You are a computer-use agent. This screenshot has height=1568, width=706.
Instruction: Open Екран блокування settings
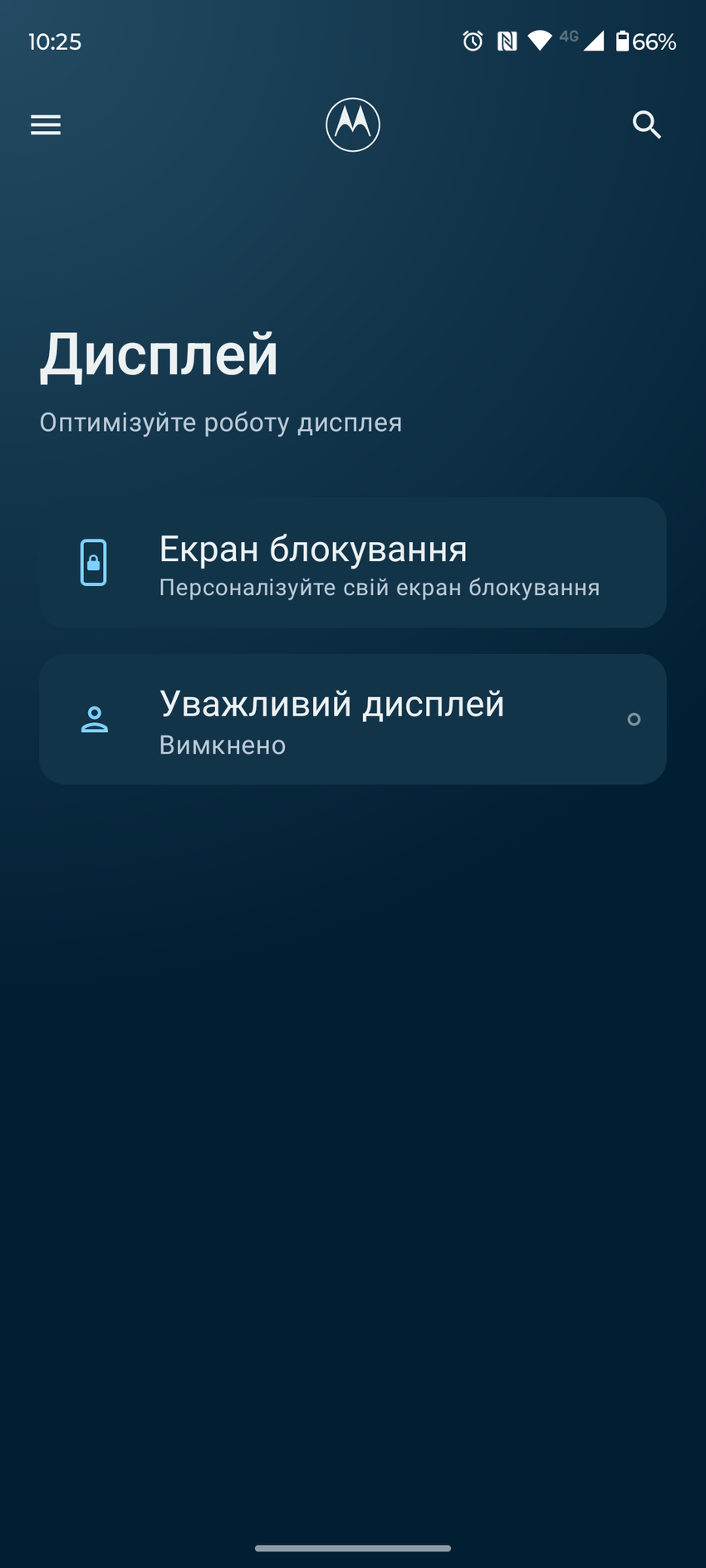coord(353,563)
